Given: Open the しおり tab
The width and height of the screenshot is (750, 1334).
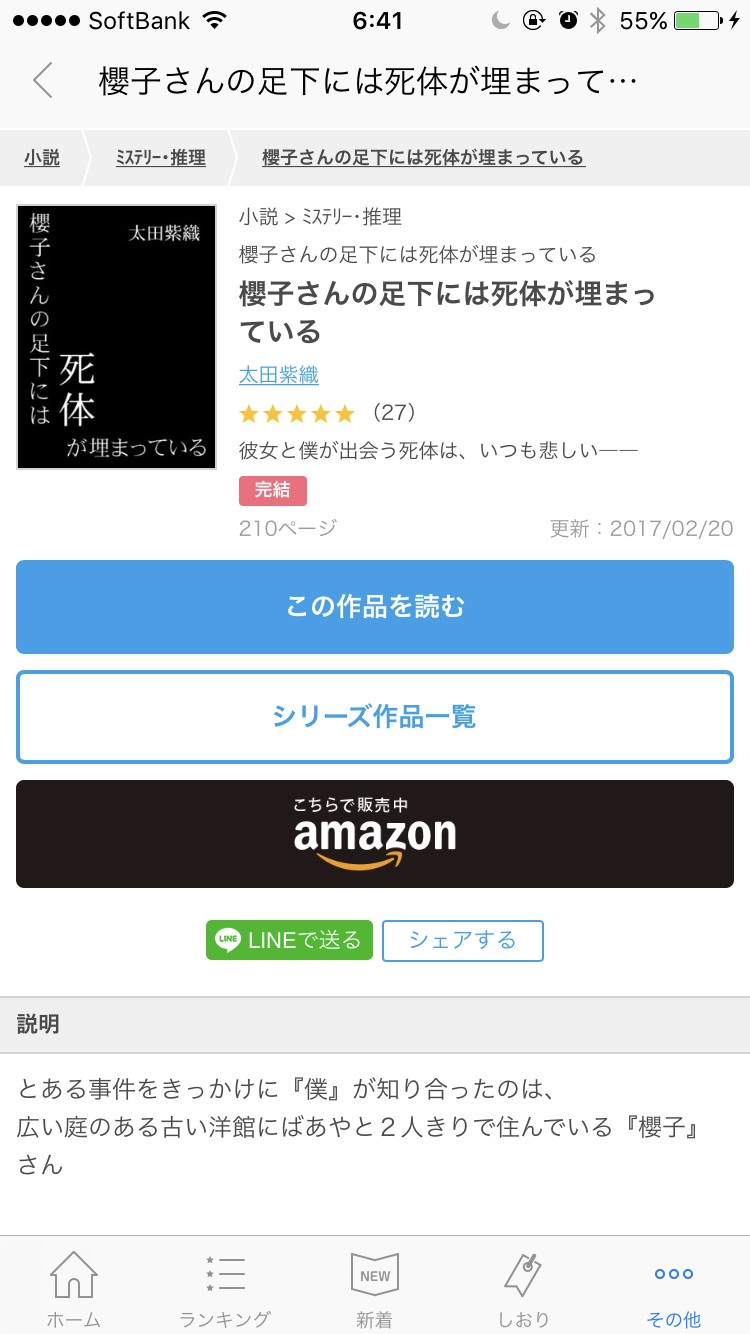Looking at the screenshot, I should [x=524, y=1288].
